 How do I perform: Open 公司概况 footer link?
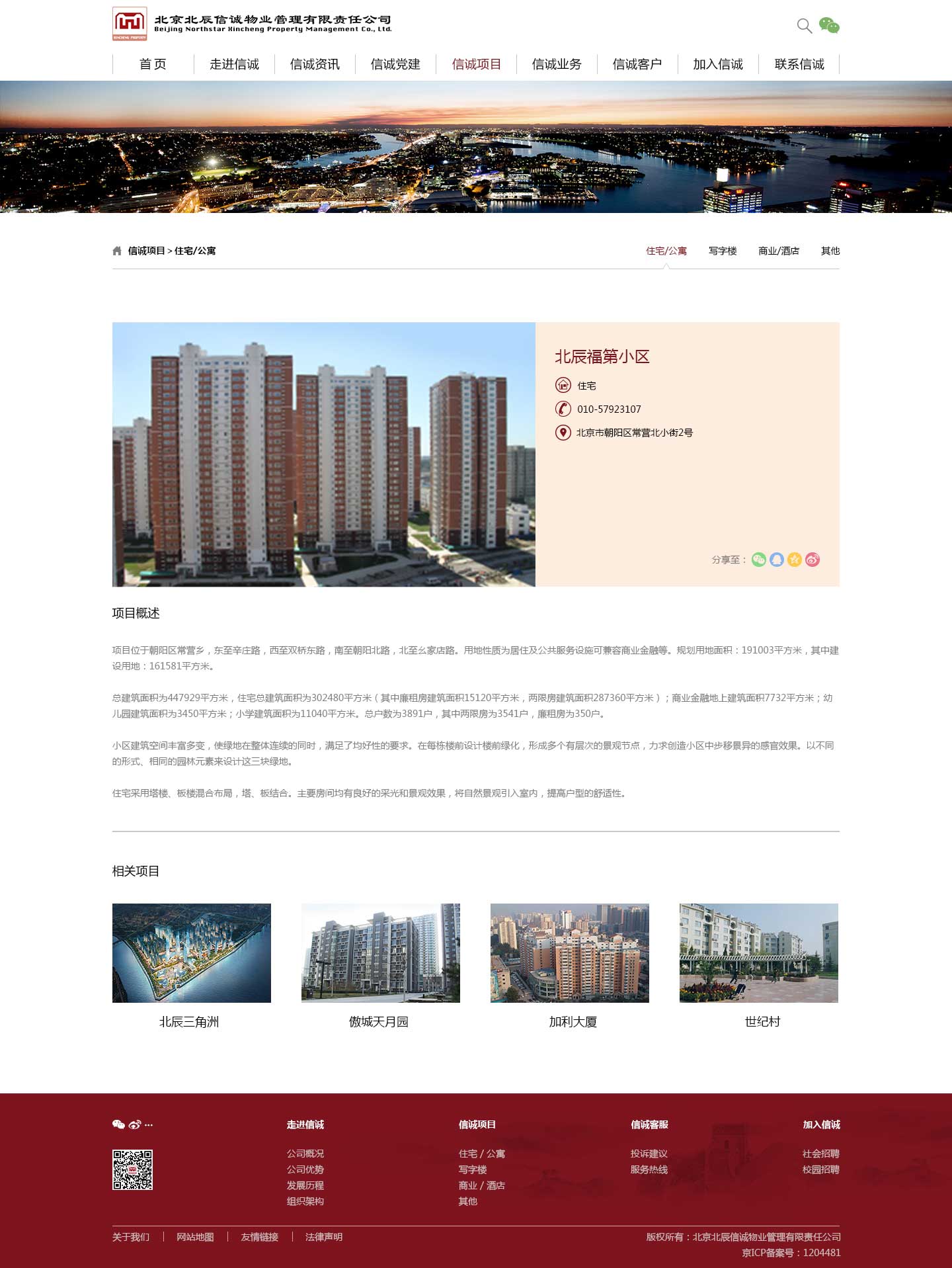point(305,1154)
